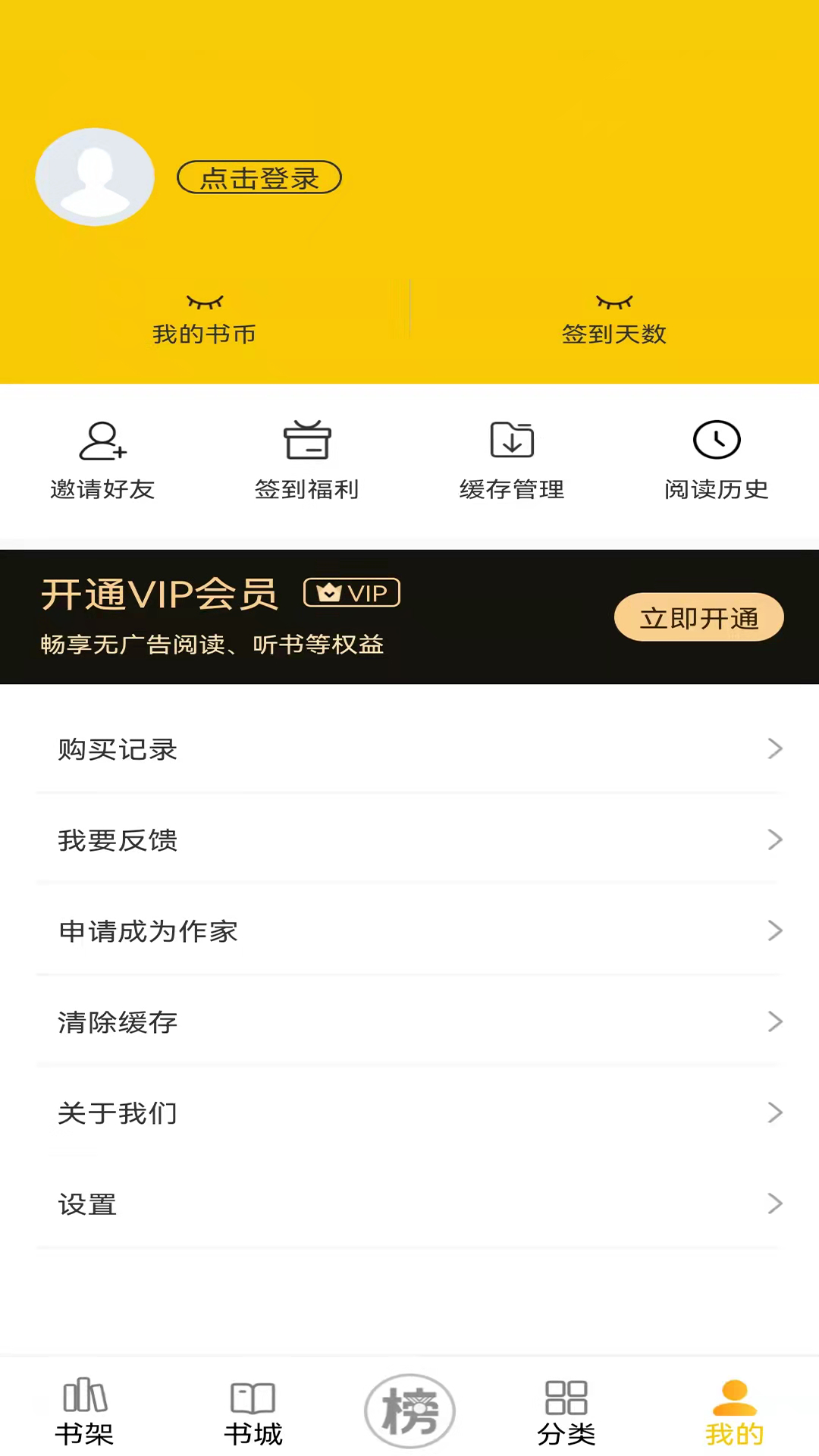Screen dimensions: 819x1456
Task: Open 签到福利 check-in rewards
Action: (x=307, y=460)
